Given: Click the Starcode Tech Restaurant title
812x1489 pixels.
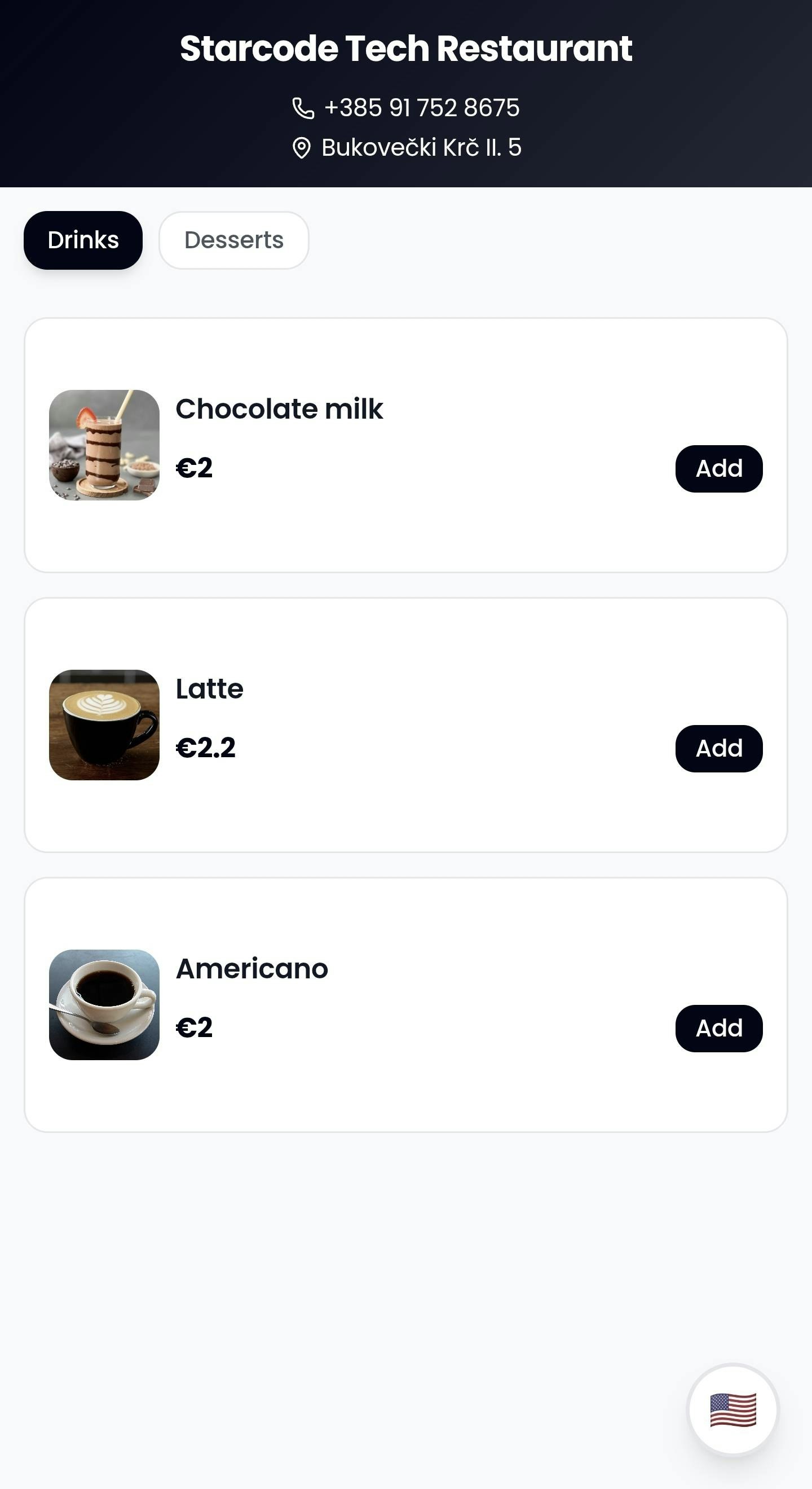Looking at the screenshot, I should (x=406, y=49).
